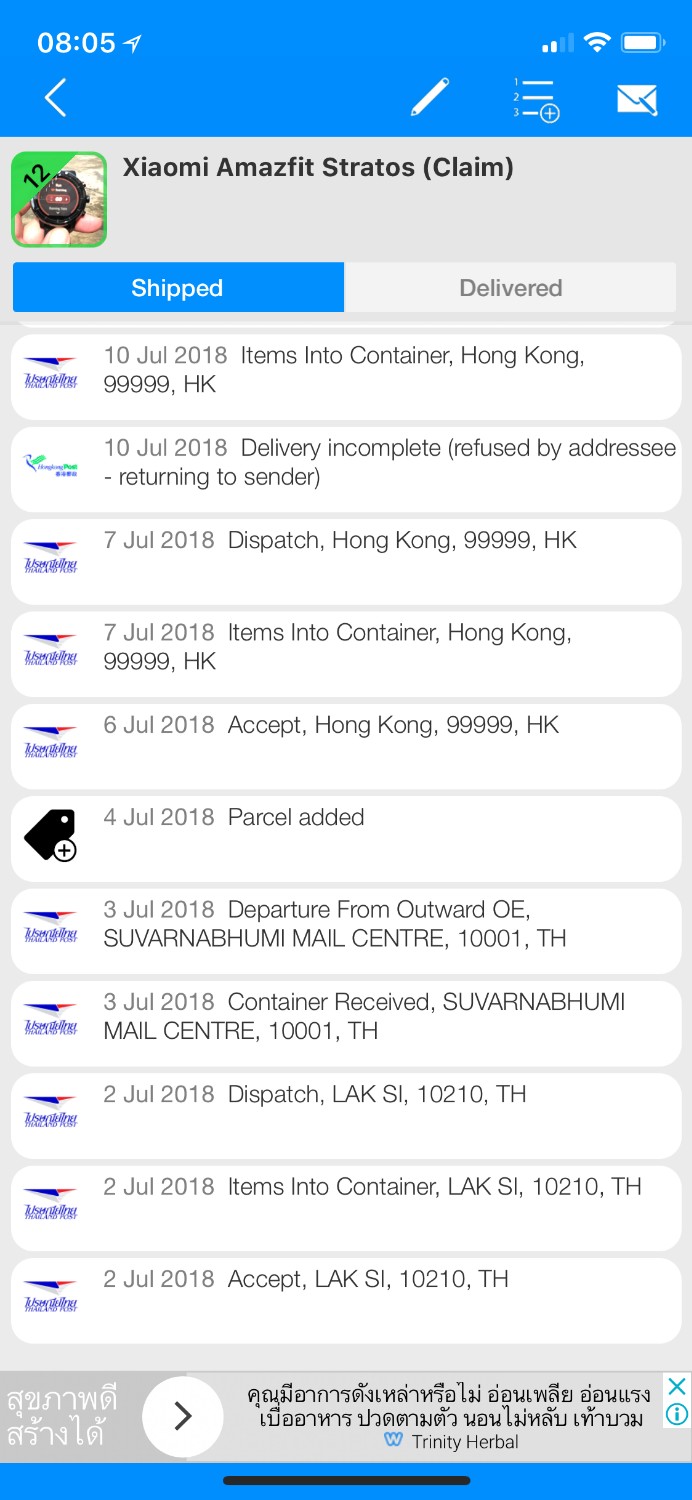
Task: Open the Trinity Herbal ad arrow
Action: [182, 1416]
